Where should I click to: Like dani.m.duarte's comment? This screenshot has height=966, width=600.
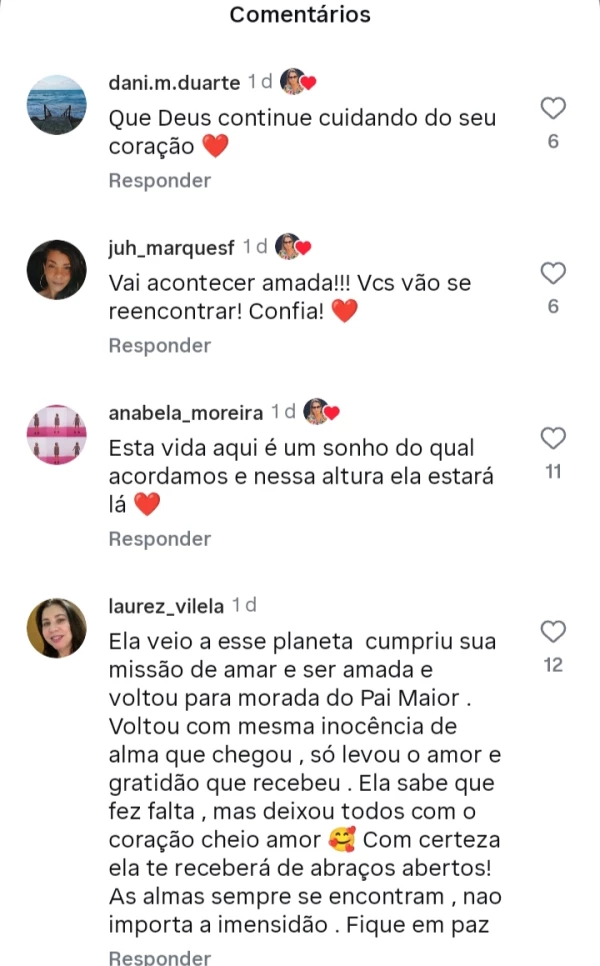point(553,108)
